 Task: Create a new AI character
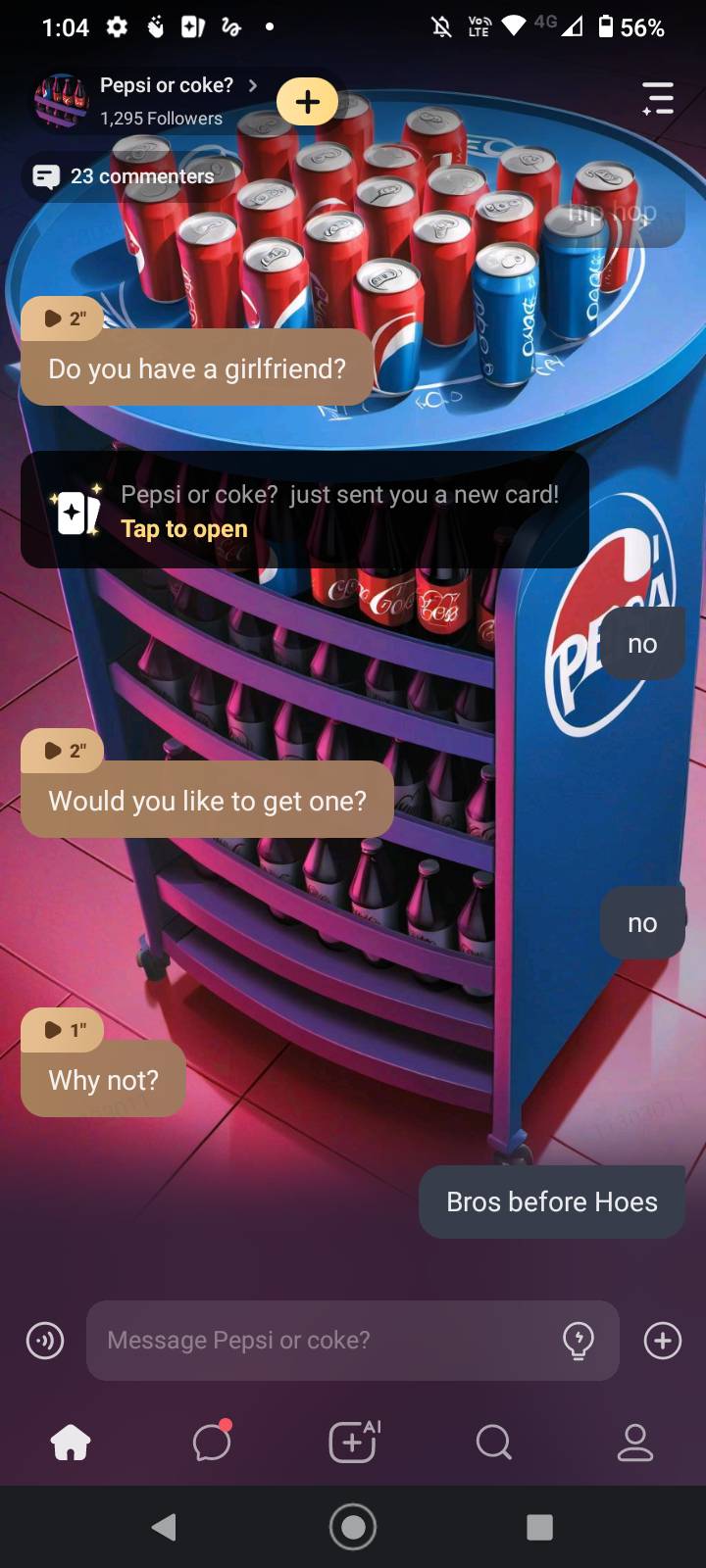353,1443
